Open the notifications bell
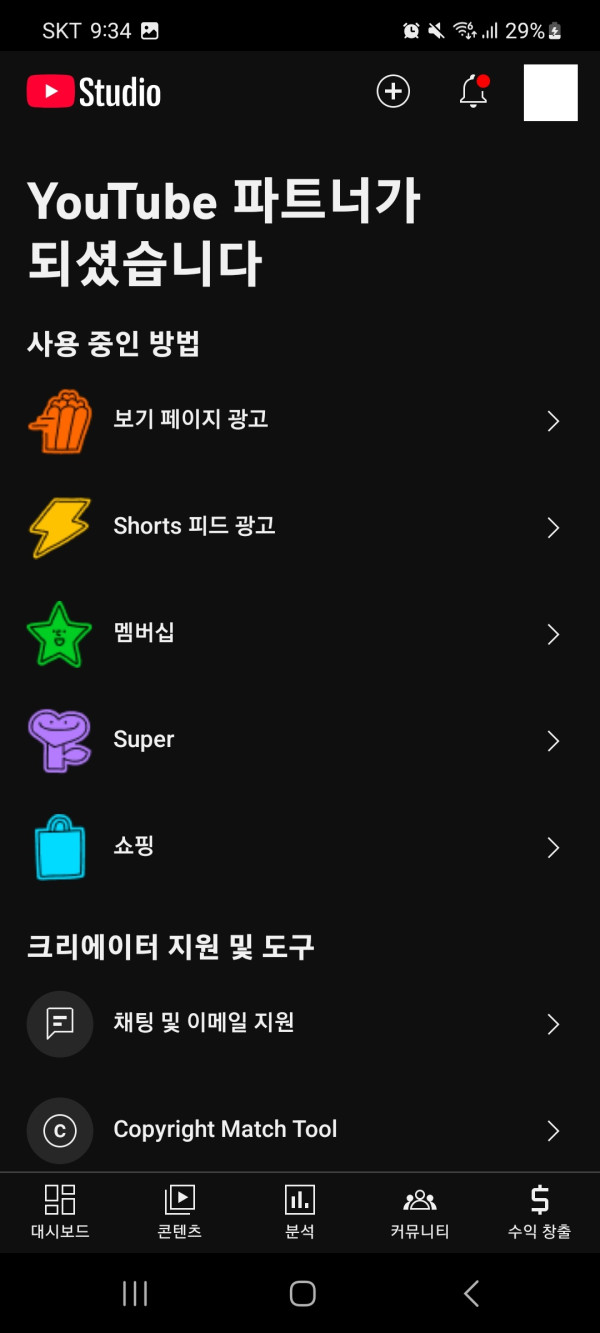Image resolution: width=600 pixels, height=1333 pixels. [473, 92]
